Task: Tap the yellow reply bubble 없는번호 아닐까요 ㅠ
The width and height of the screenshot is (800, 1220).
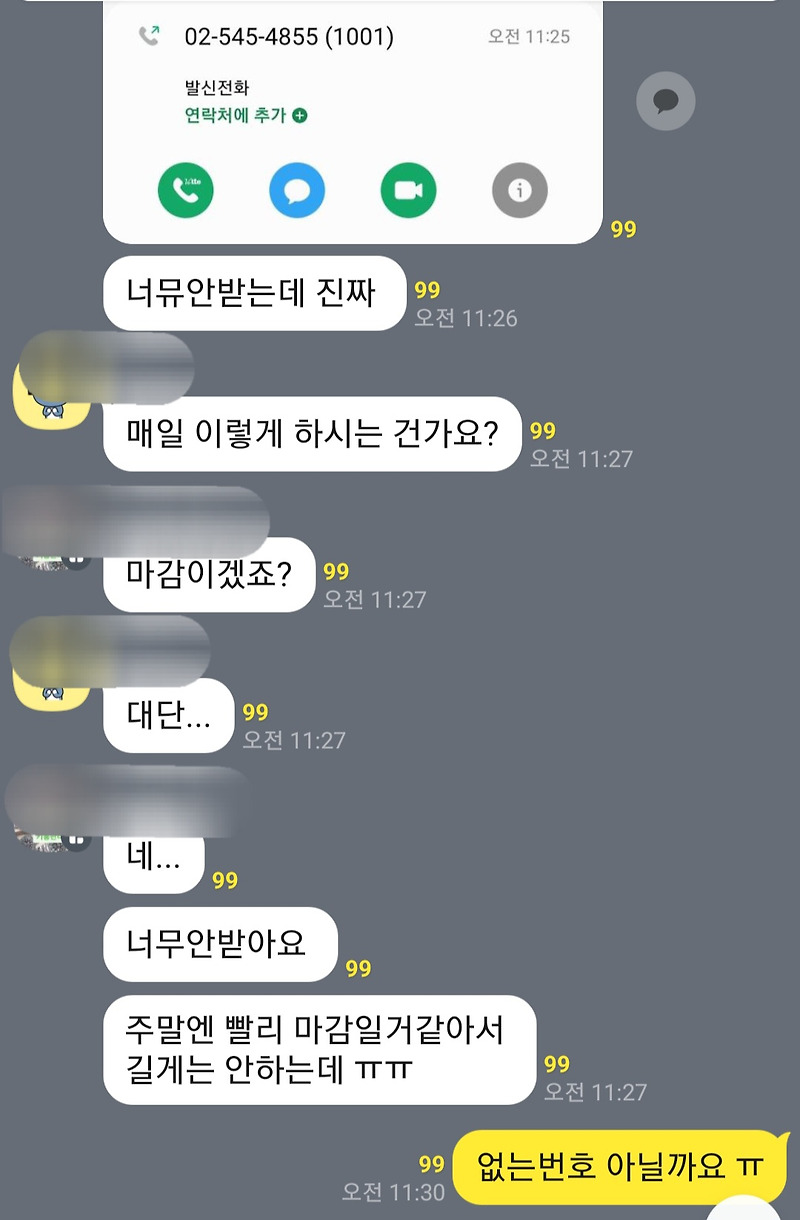Action: [x=620, y=1168]
